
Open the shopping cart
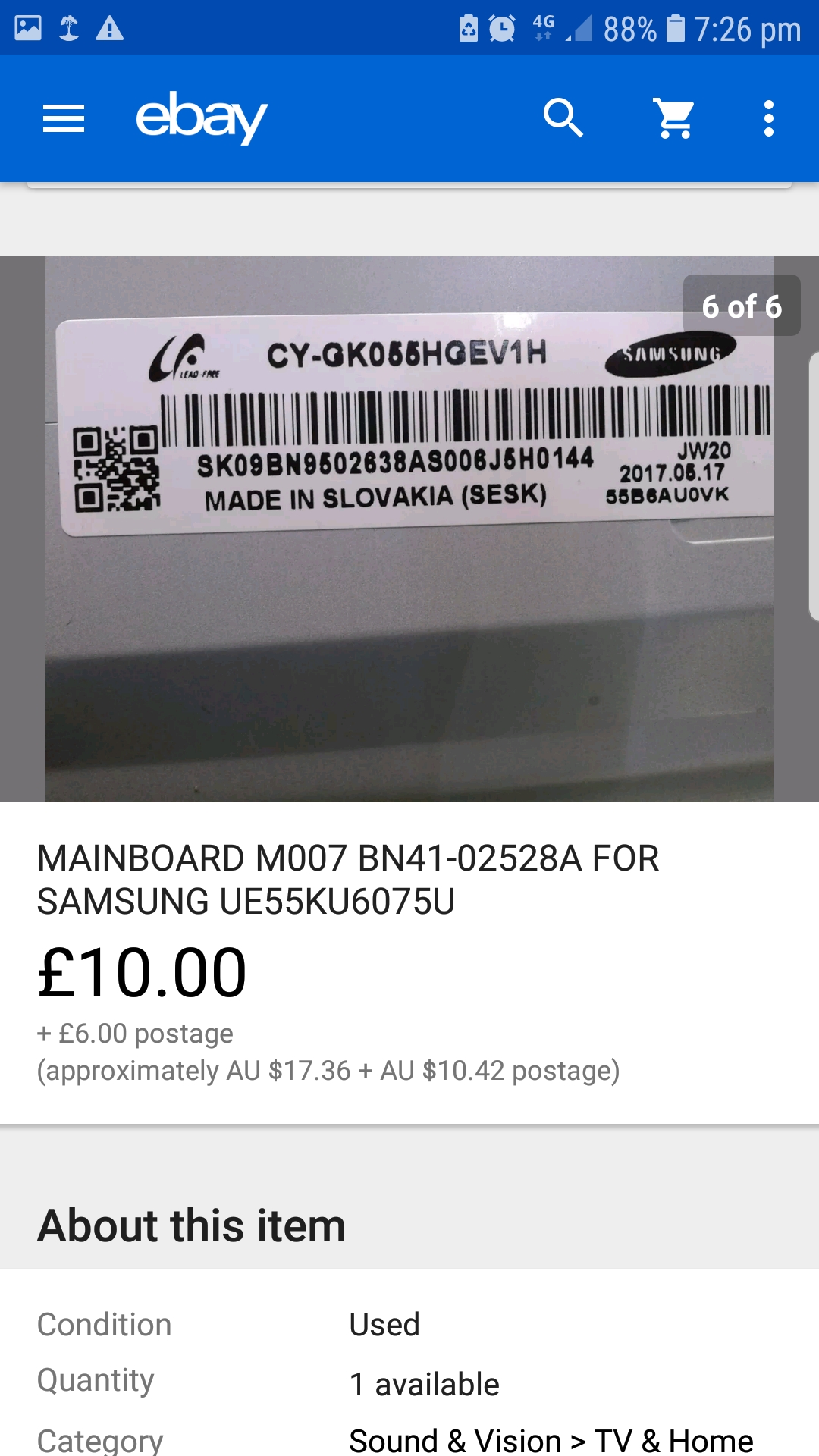(x=674, y=118)
